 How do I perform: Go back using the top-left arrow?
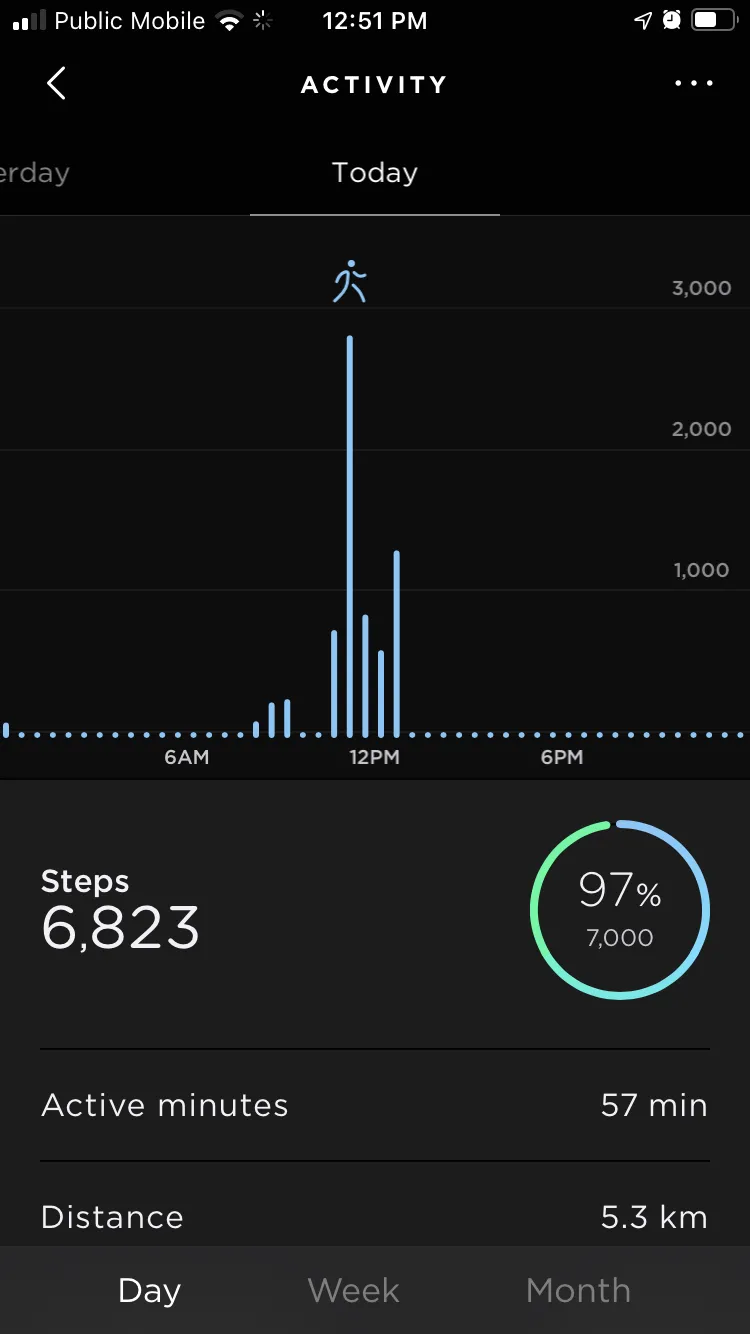click(56, 84)
